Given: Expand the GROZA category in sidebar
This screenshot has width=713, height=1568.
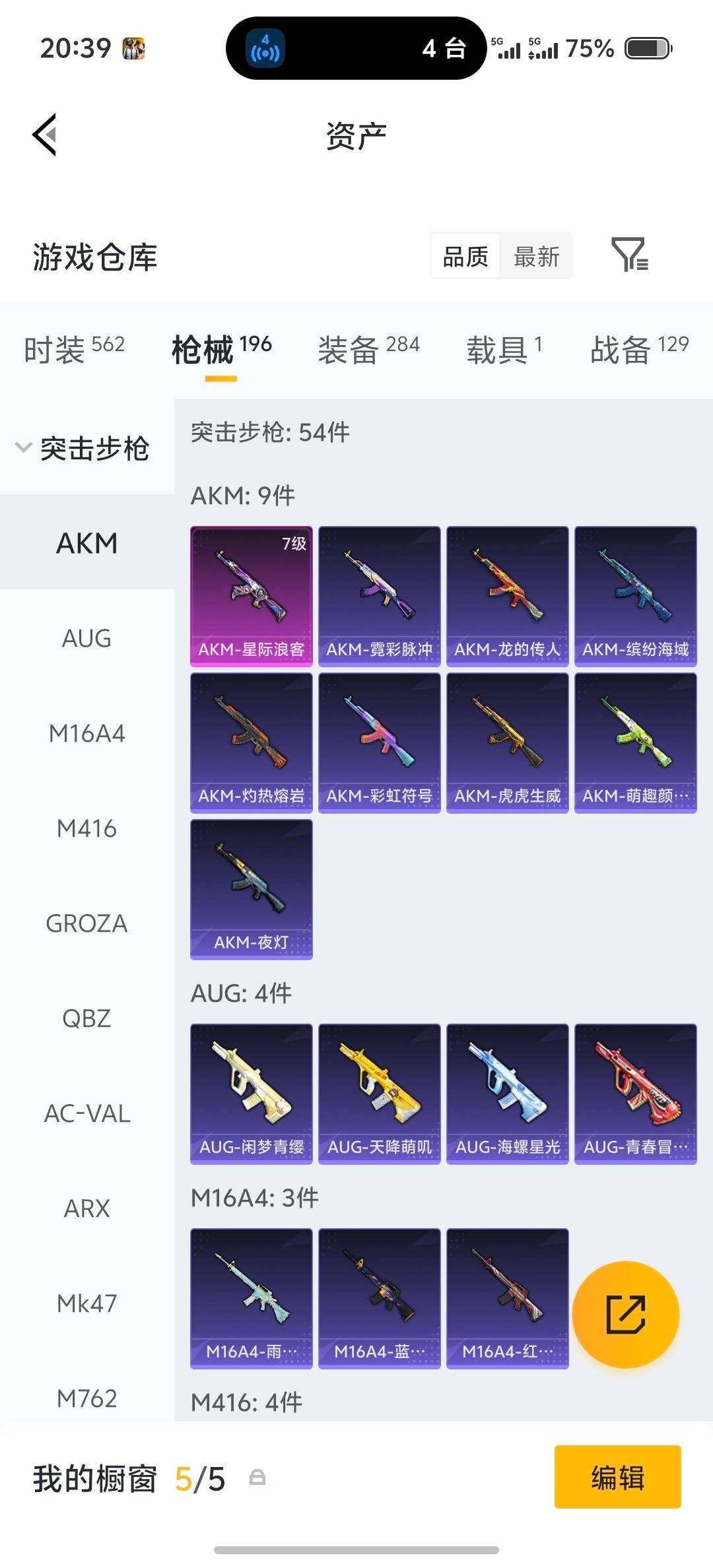Looking at the screenshot, I should click(x=86, y=923).
